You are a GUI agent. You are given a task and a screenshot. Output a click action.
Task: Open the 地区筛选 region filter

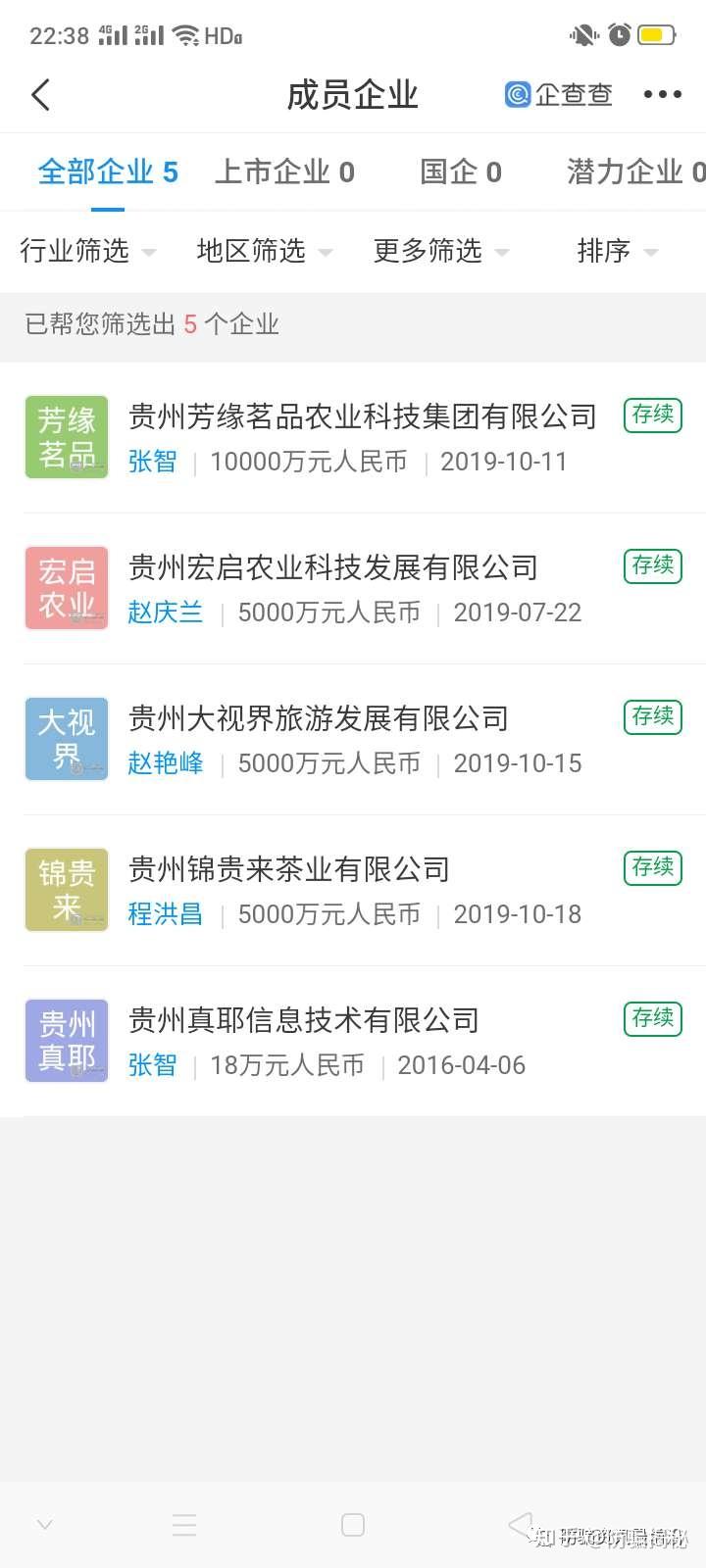click(252, 251)
